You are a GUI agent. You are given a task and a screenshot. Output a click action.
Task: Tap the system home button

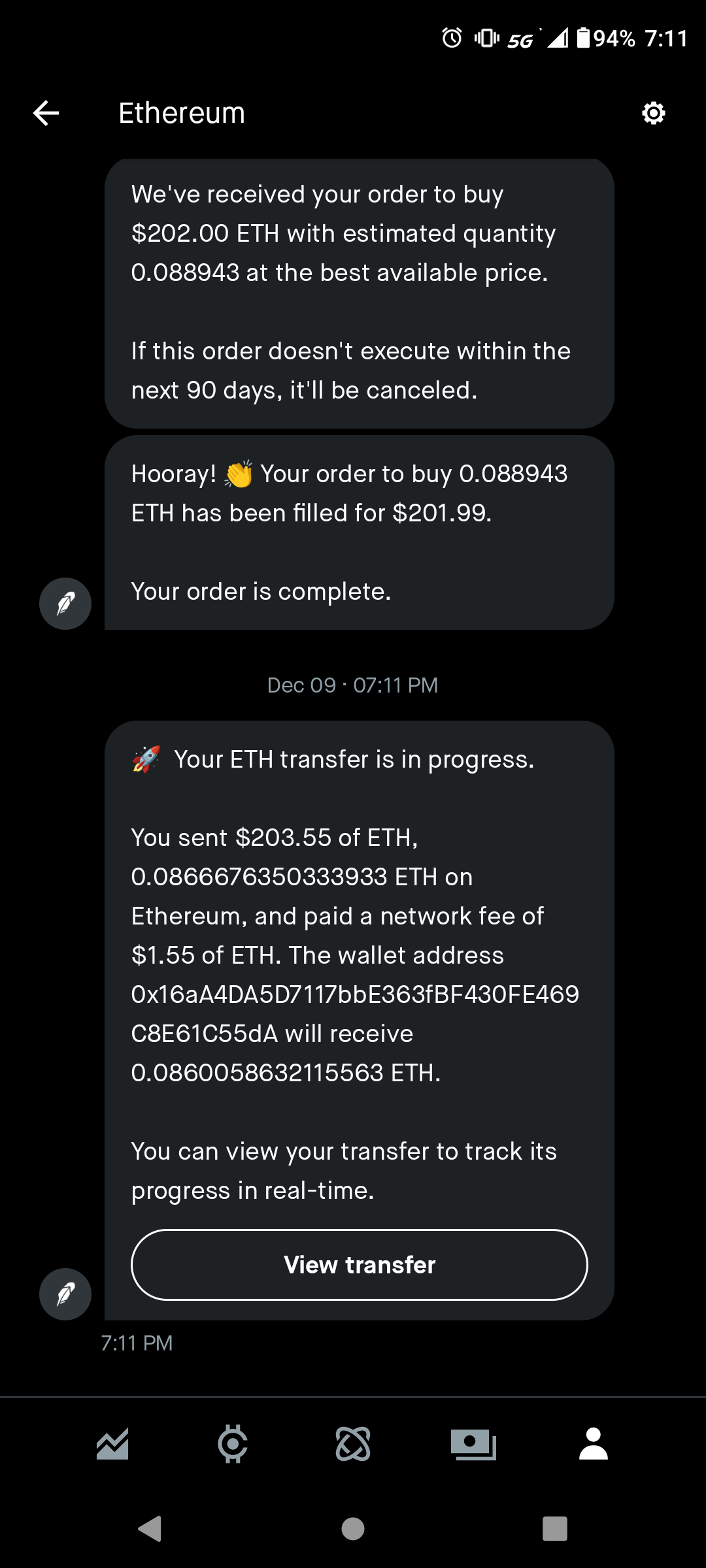[353, 1529]
